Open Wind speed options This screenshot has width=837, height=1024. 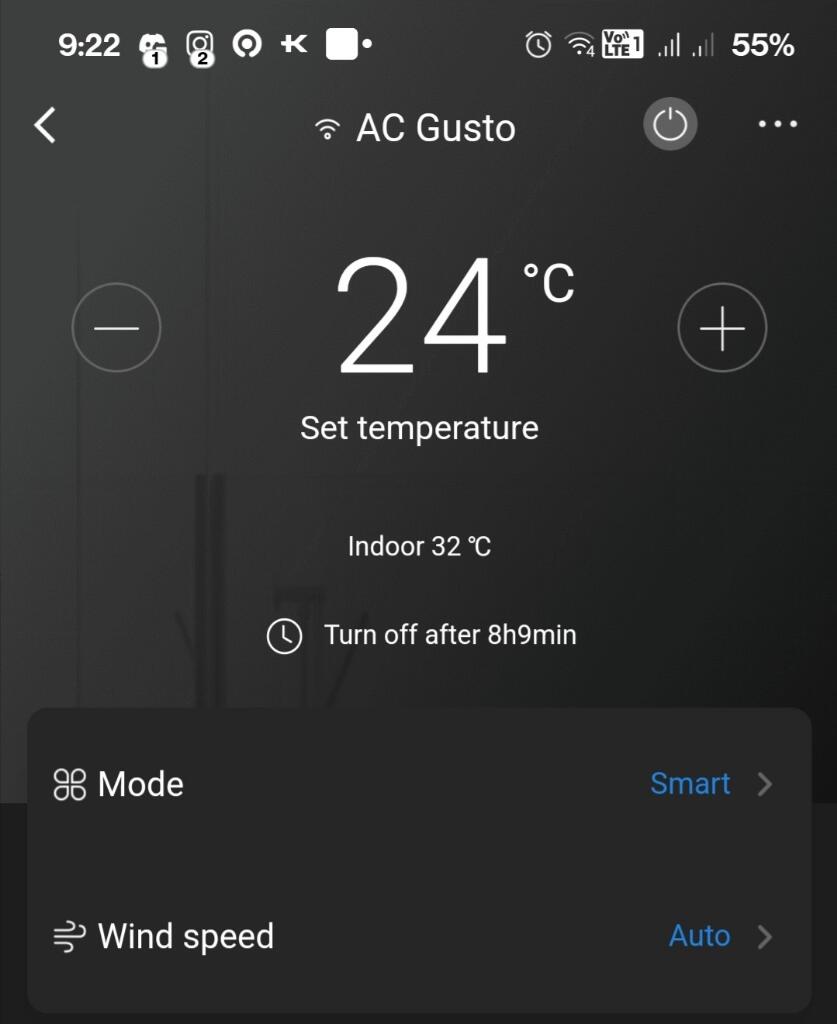(418, 937)
